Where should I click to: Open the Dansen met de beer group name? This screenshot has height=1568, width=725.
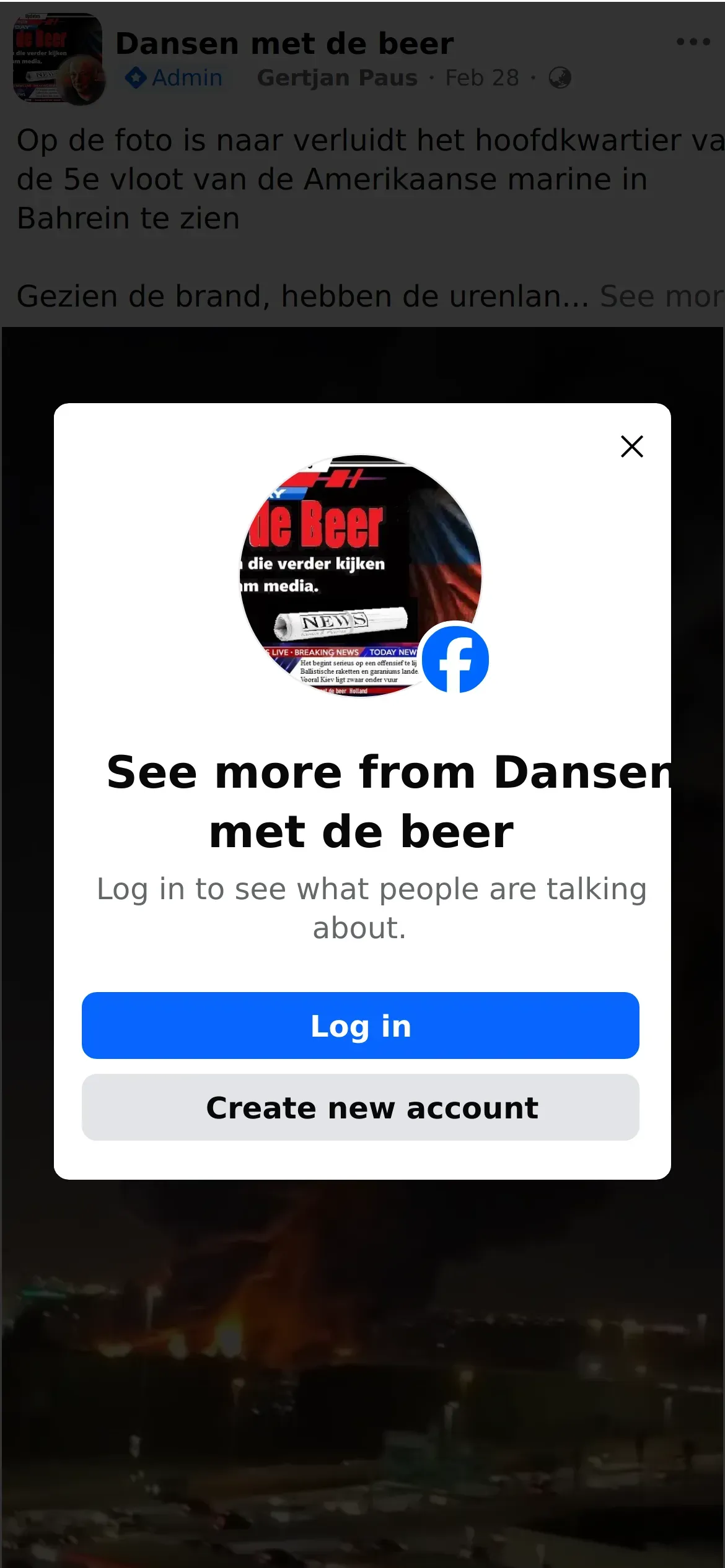pos(284,44)
